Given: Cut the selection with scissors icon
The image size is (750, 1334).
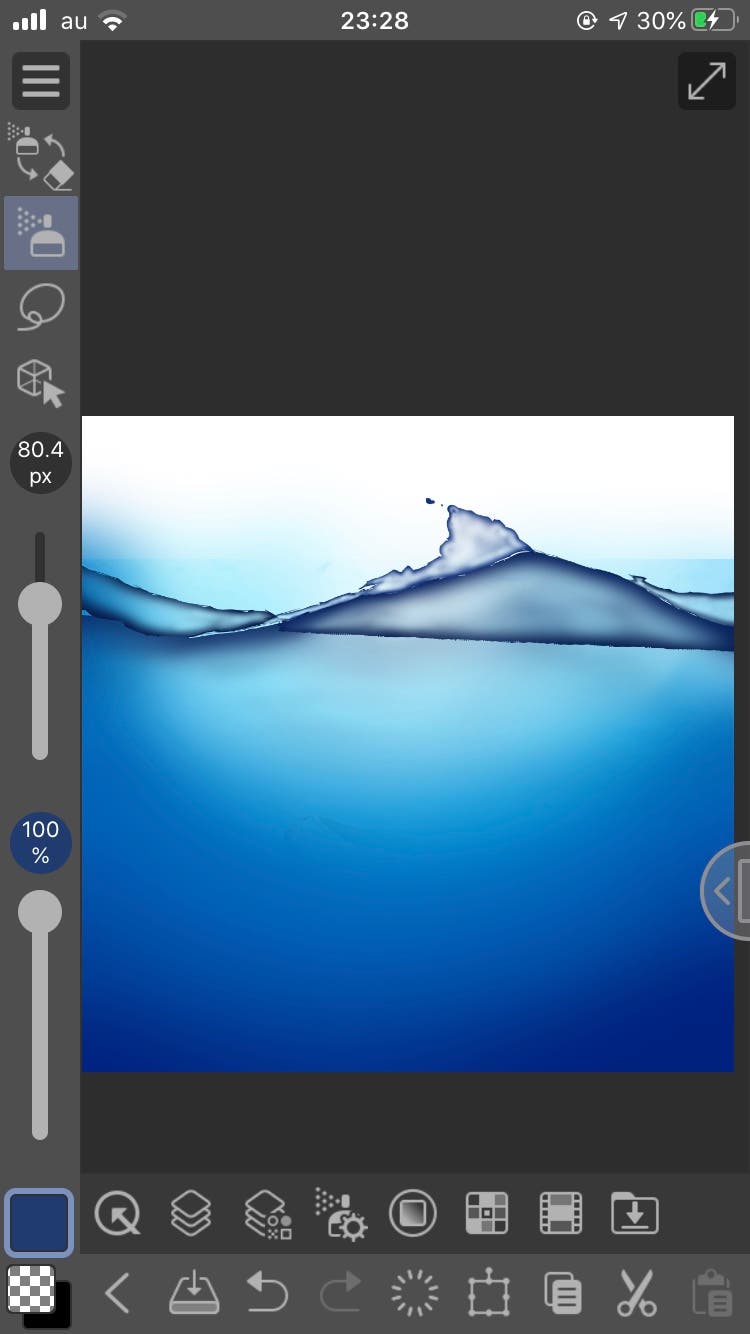Looking at the screenshot, I should click(x=636, y=1293).
